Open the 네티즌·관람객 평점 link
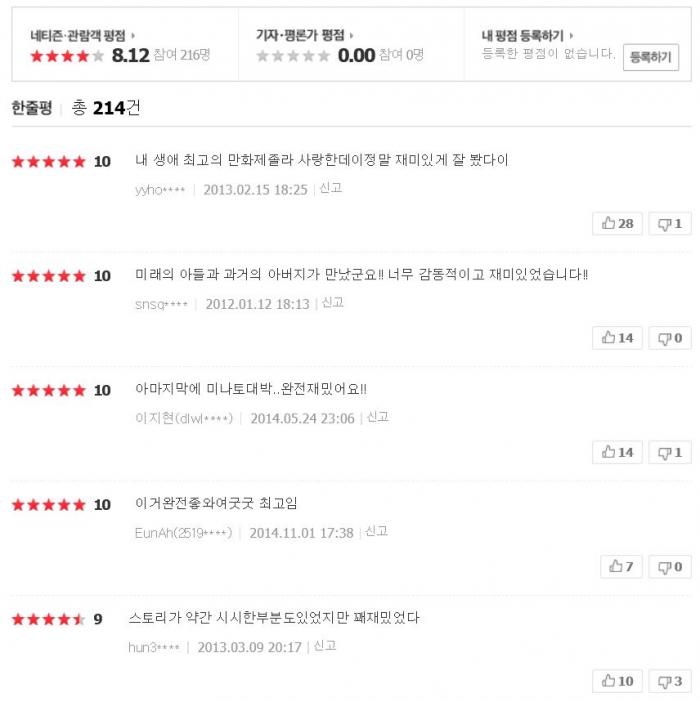Image resolution: width=700 pixels, height=702 pixels. [83, 35]
